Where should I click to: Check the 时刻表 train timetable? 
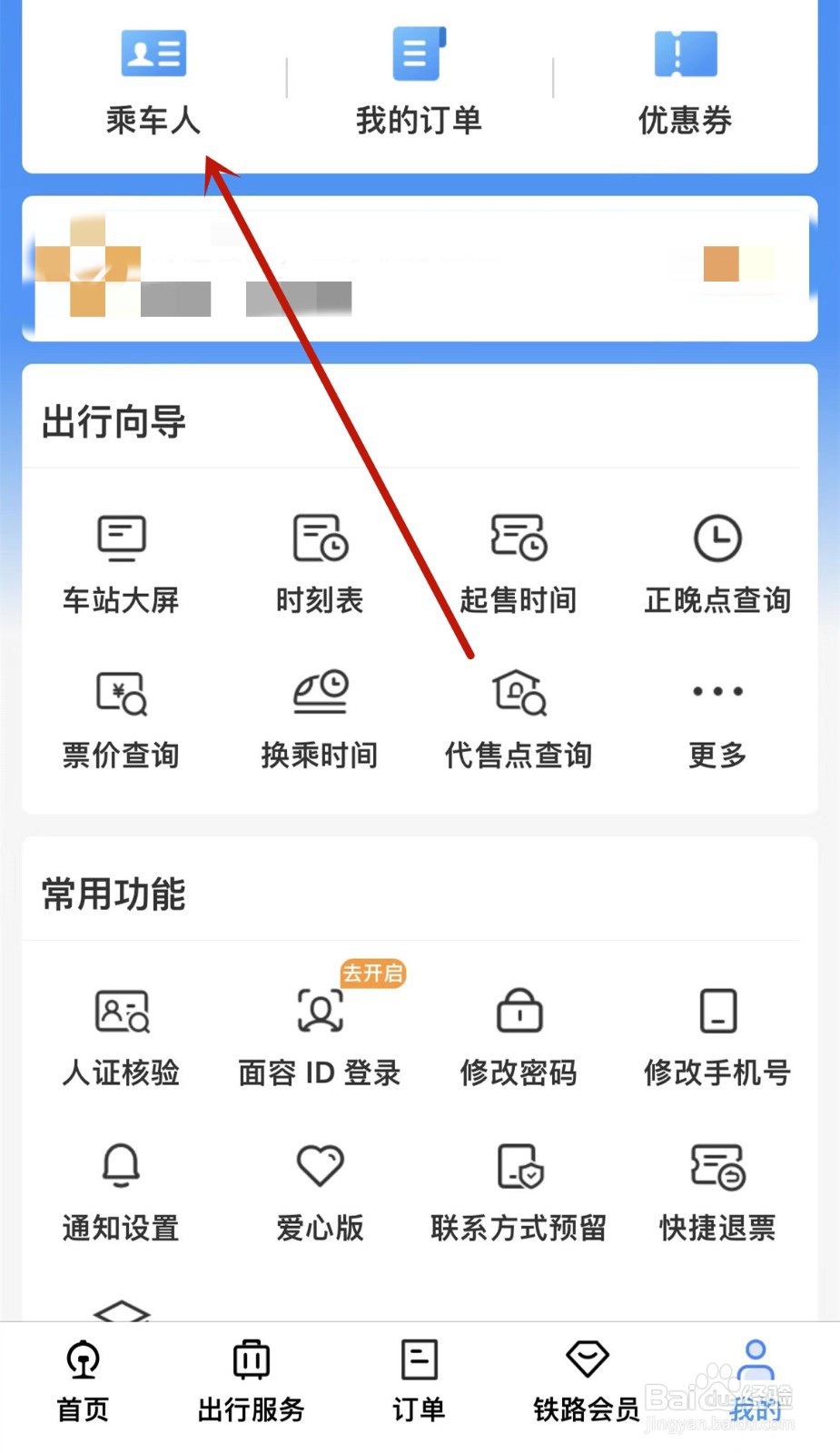320,561
